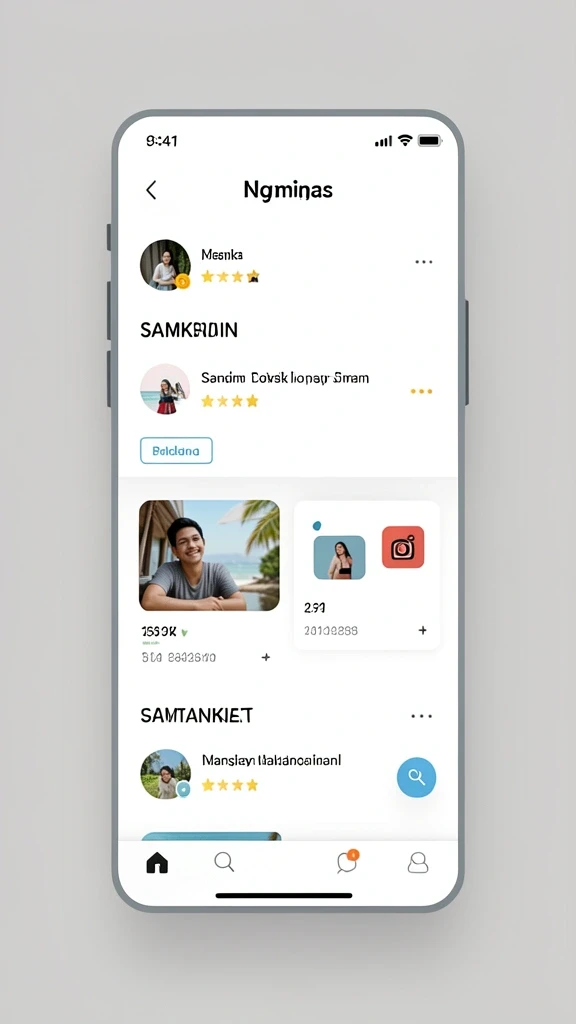Go back using the top-left arrow
The width and height of the screenshot is (576, 1024).
(x=151, y=190)
